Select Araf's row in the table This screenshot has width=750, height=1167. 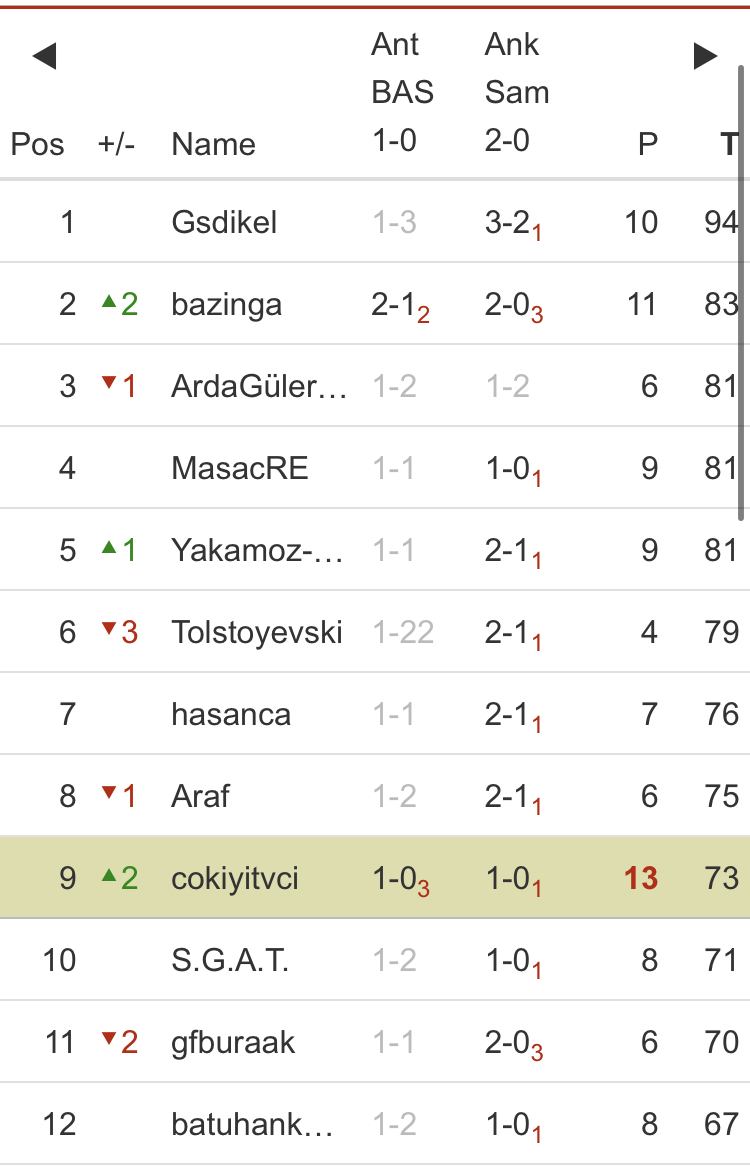pyautogui.click(x=200, y=796)
